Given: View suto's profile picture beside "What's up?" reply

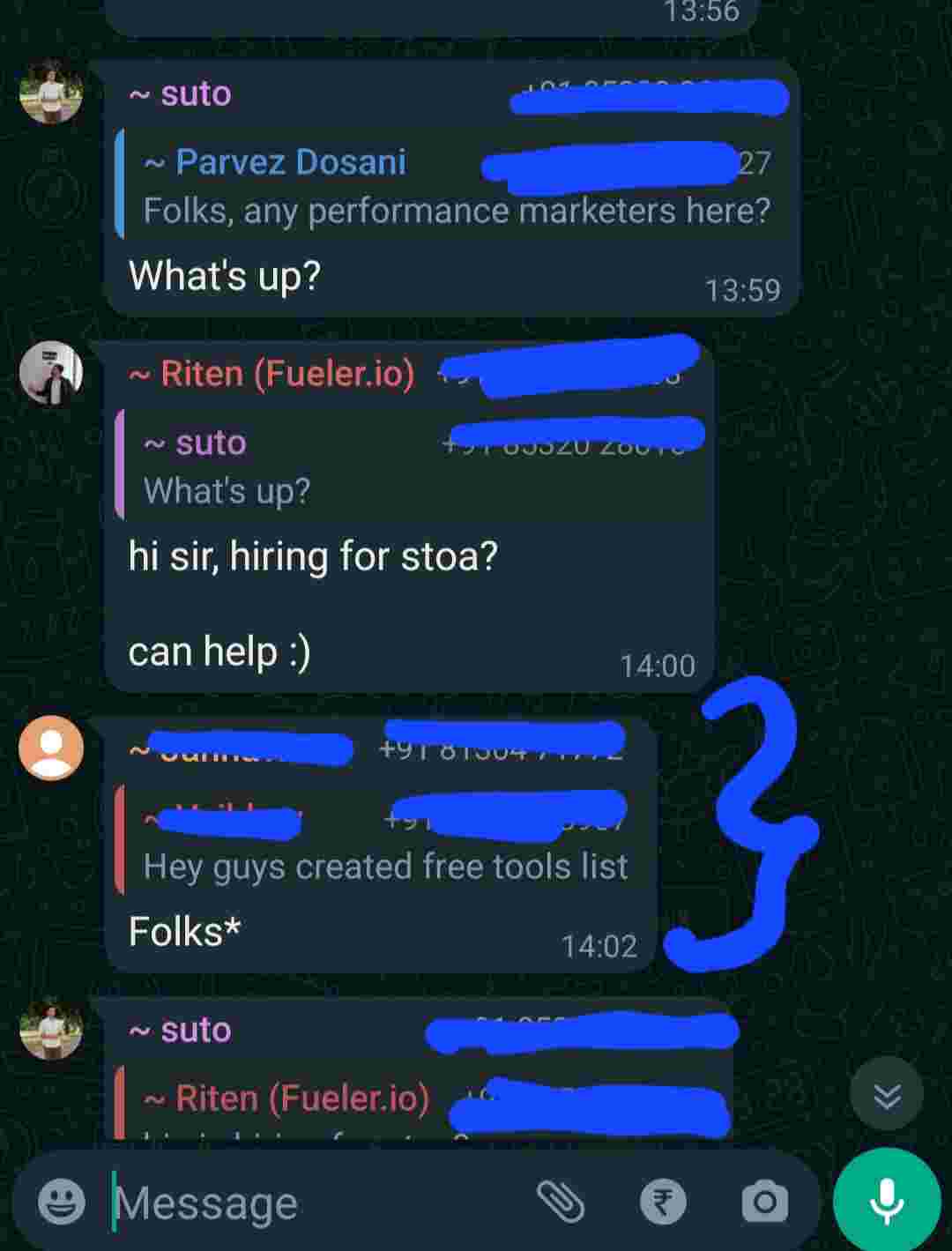Looking at the screenshot, I should (51, 92).
